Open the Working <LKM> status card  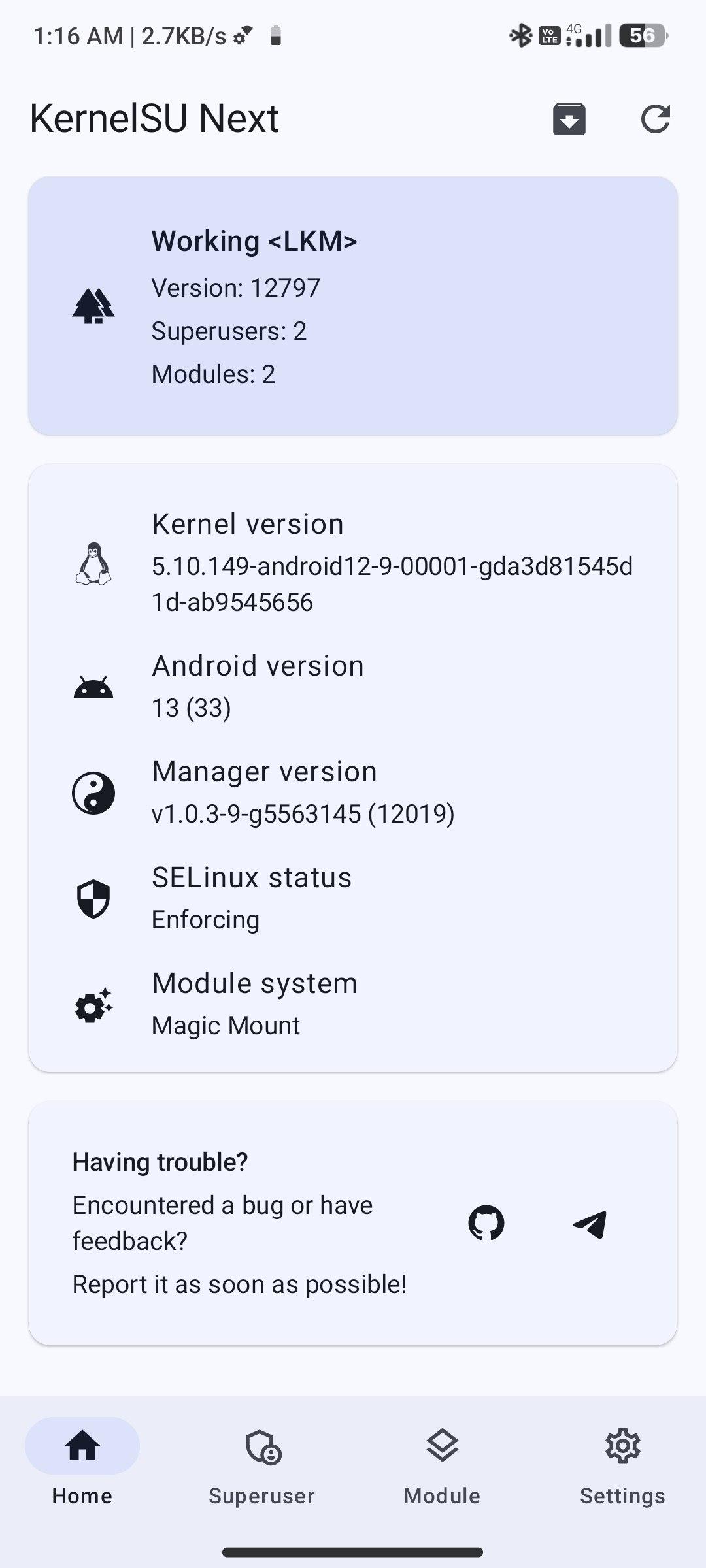[x=353, y=306]
